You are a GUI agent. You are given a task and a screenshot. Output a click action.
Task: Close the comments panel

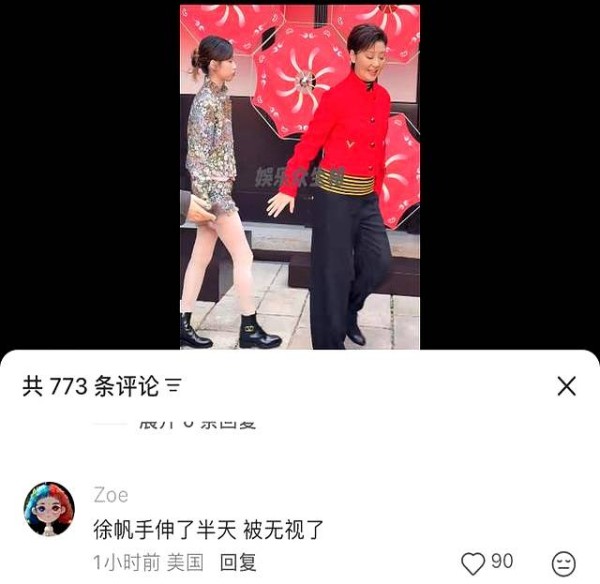click(x=566, y=387)
